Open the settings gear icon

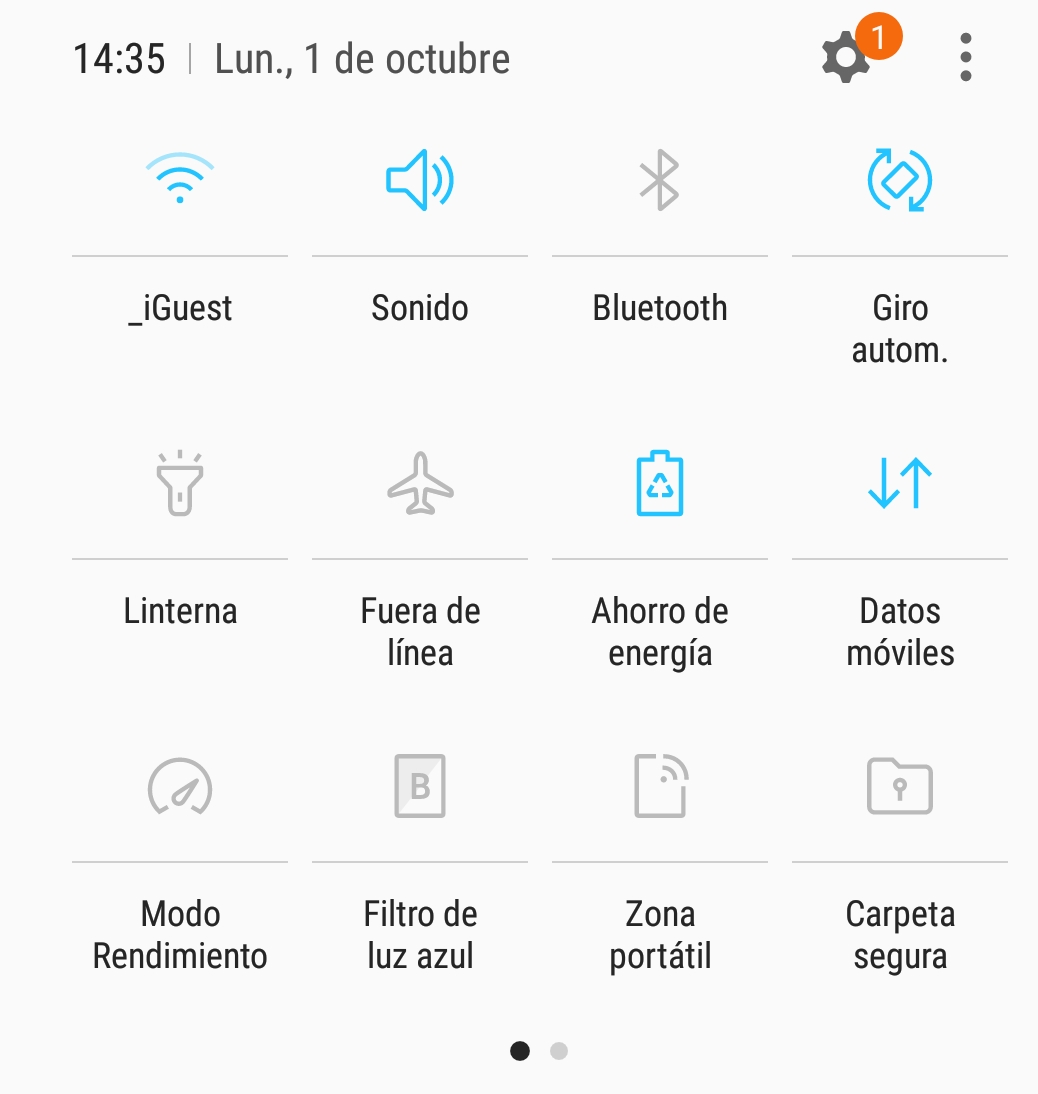point(846,58)
